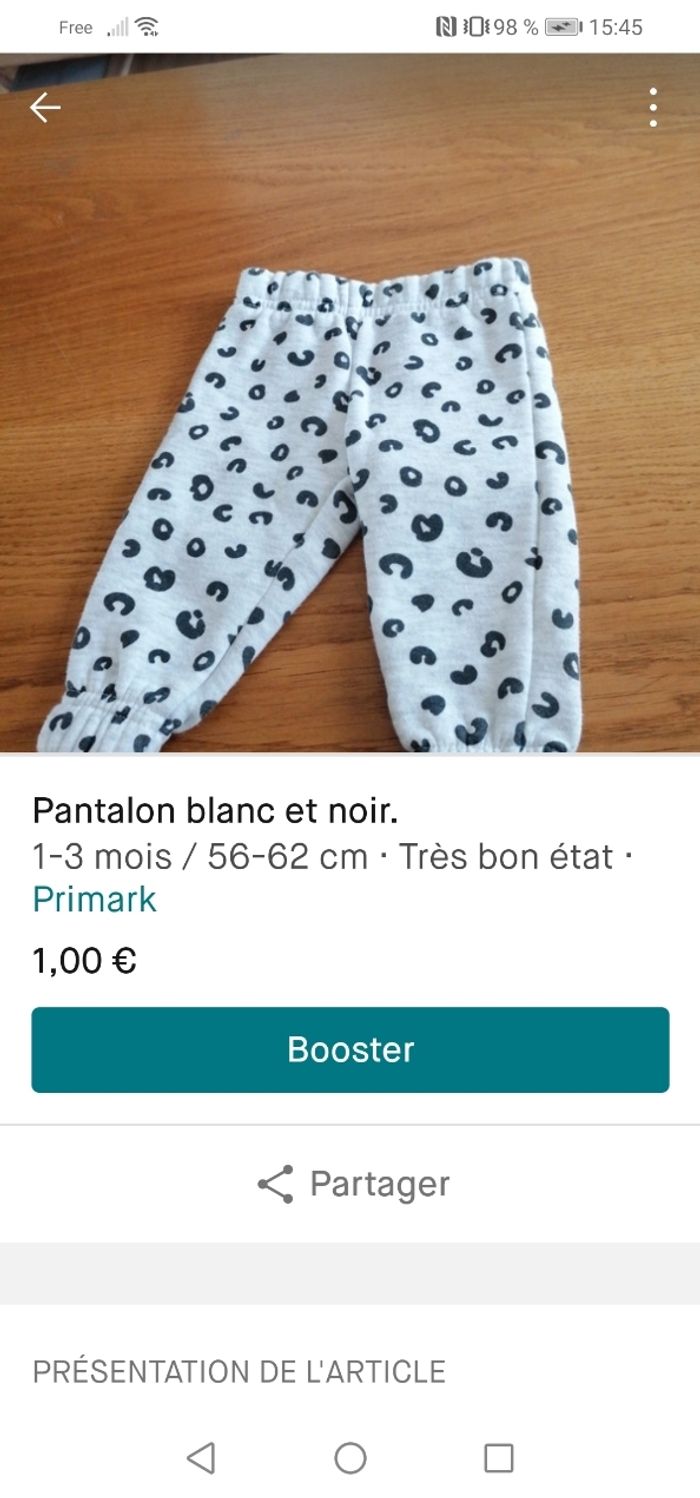Tap the Booster button

[x=350, y=1049]
